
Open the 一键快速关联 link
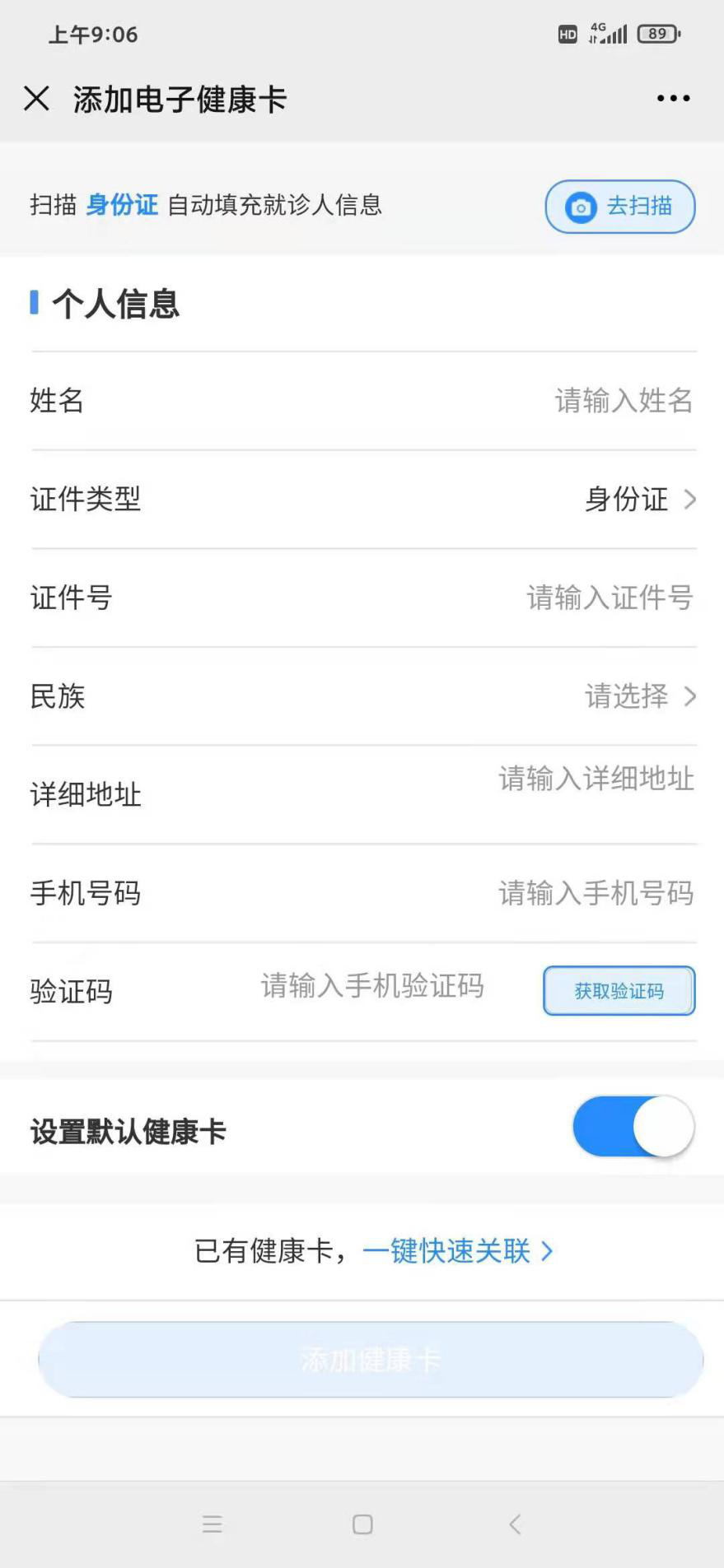(x=458, y=1251)
